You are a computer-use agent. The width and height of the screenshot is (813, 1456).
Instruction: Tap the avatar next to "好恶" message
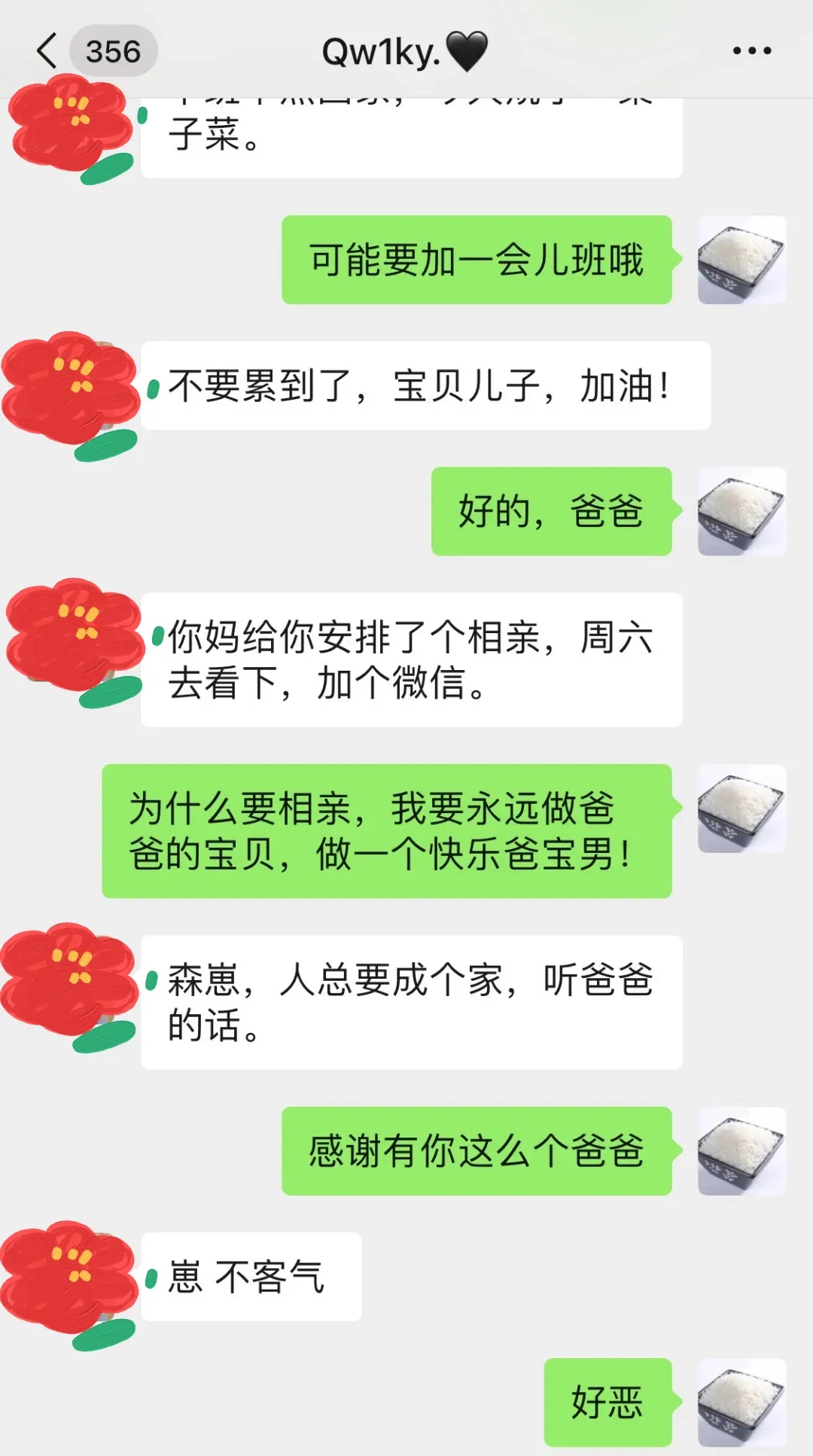[741, 1403]
